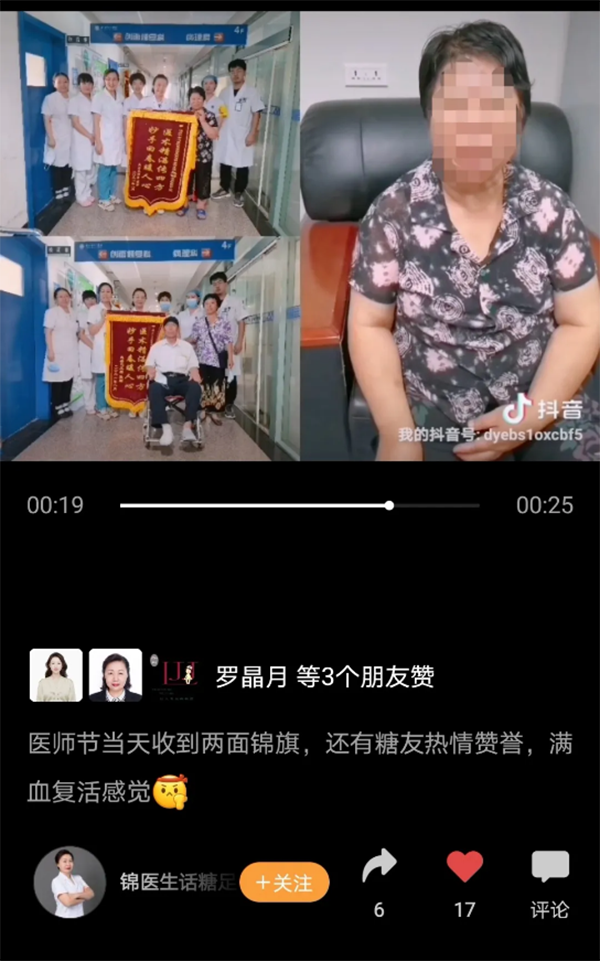Share this video via arrow icon
The width and height of the screenshot is (600, 961).
(x=379, y=868)
